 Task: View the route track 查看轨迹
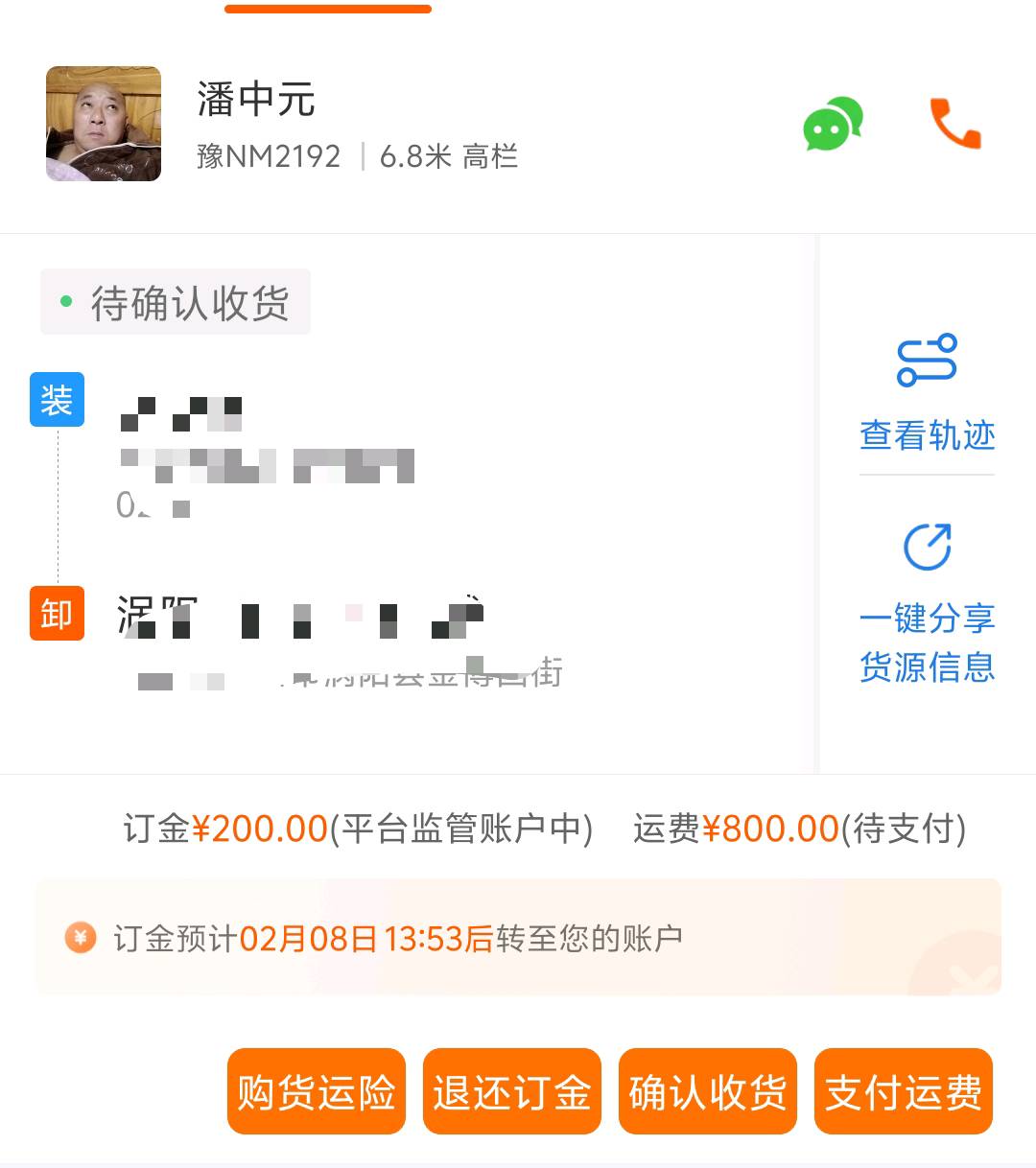927,393
